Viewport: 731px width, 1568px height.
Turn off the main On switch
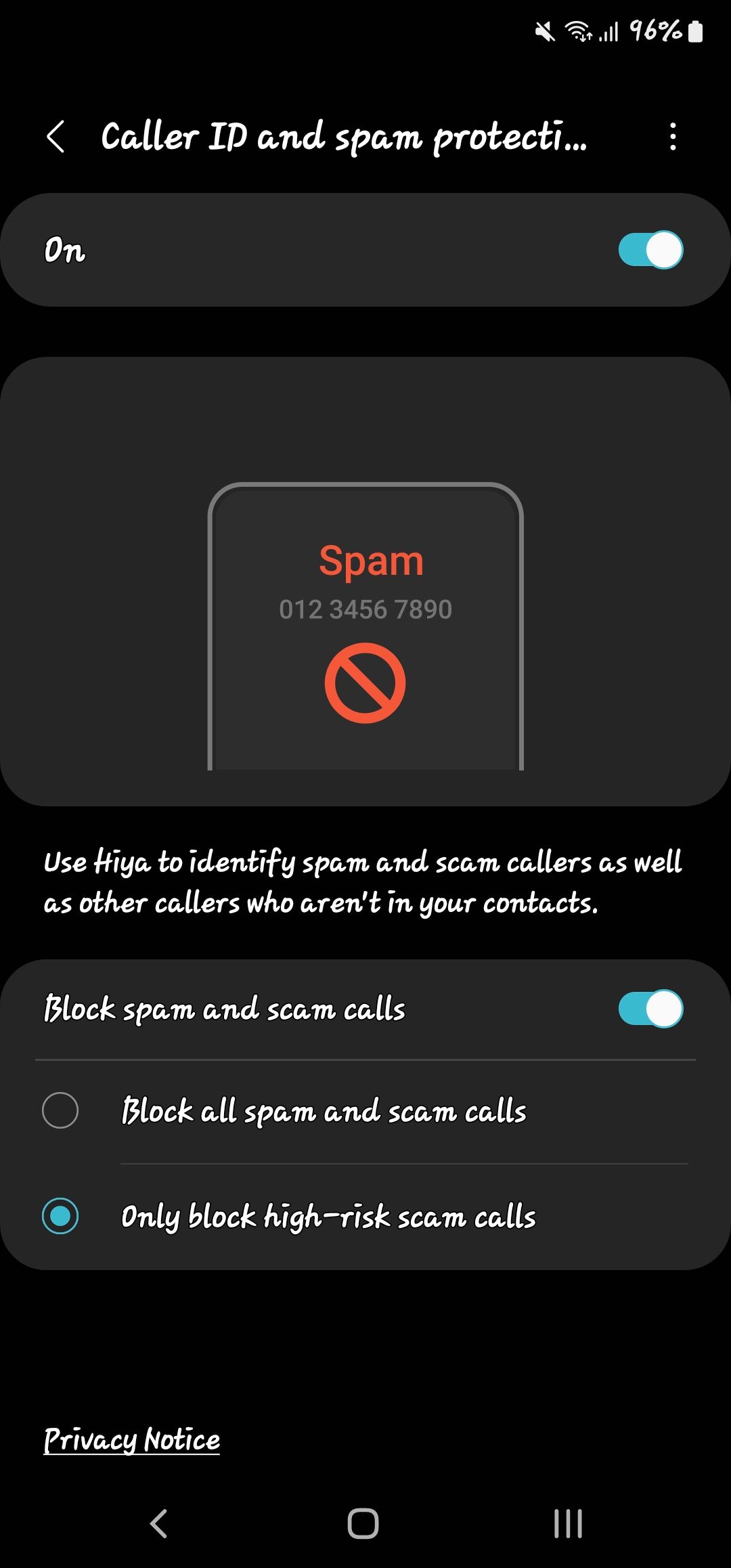pos(650,250)
